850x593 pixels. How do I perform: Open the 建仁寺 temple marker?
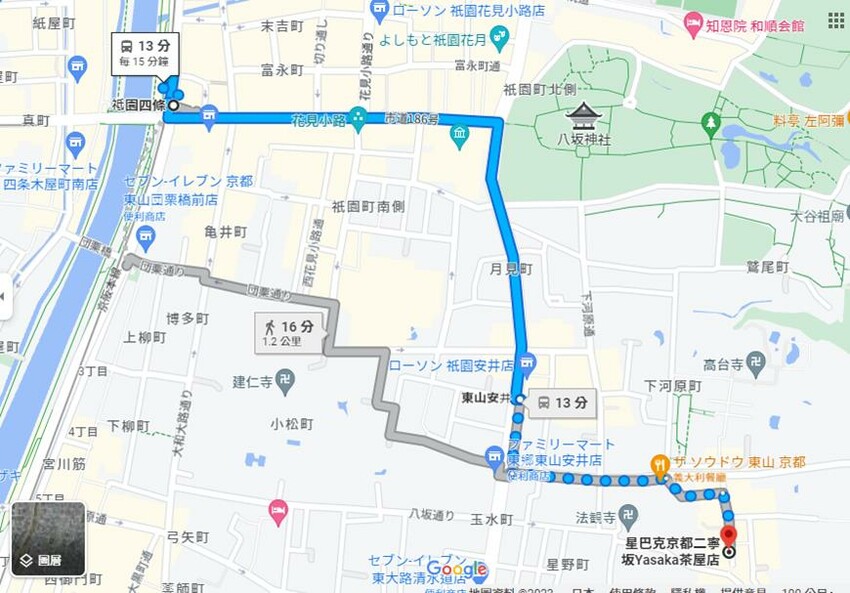(x=285, y=382)
